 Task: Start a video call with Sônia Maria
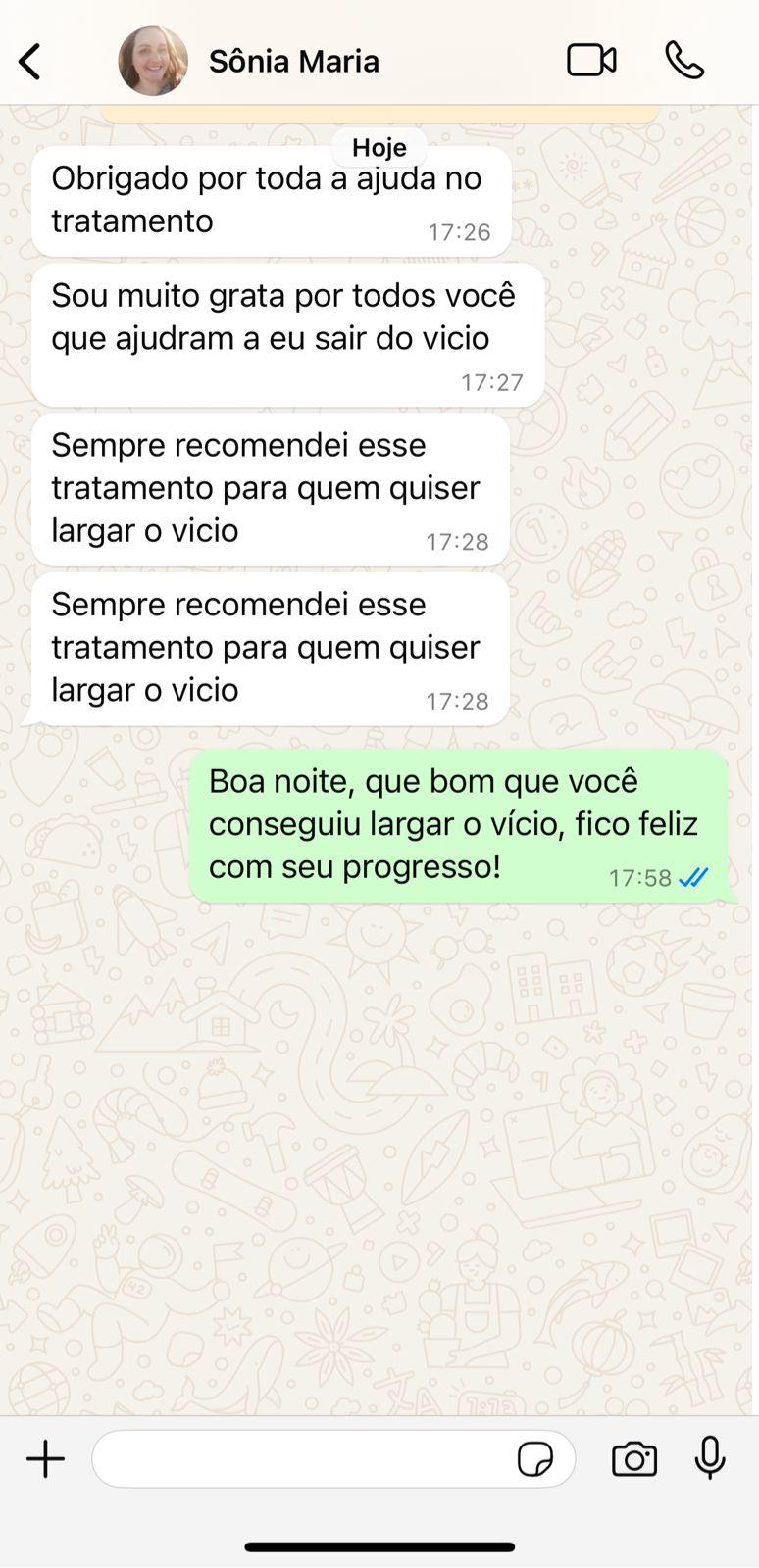[x=591, y=61]
